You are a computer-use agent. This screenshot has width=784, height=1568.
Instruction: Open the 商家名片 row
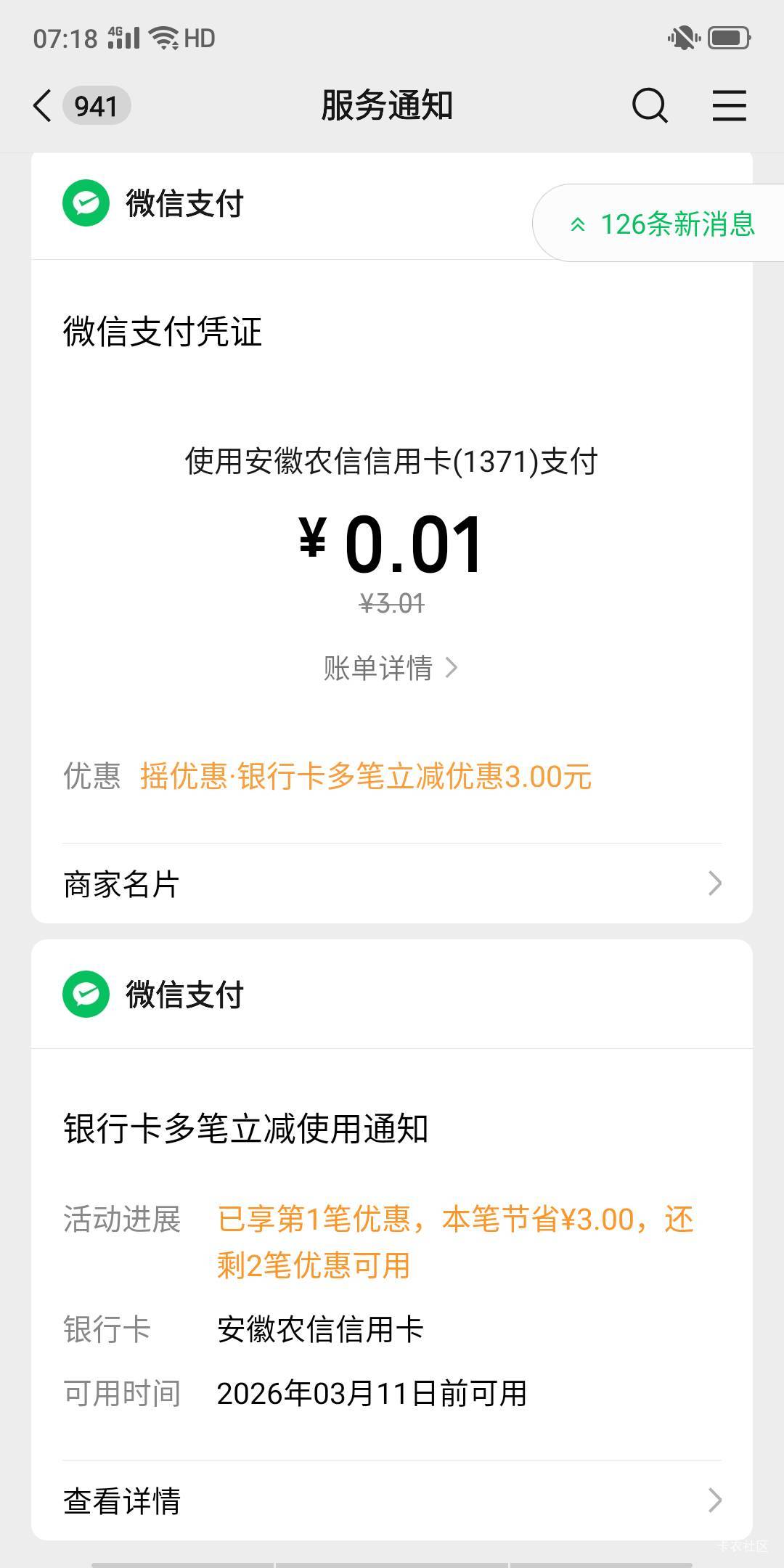392,884
